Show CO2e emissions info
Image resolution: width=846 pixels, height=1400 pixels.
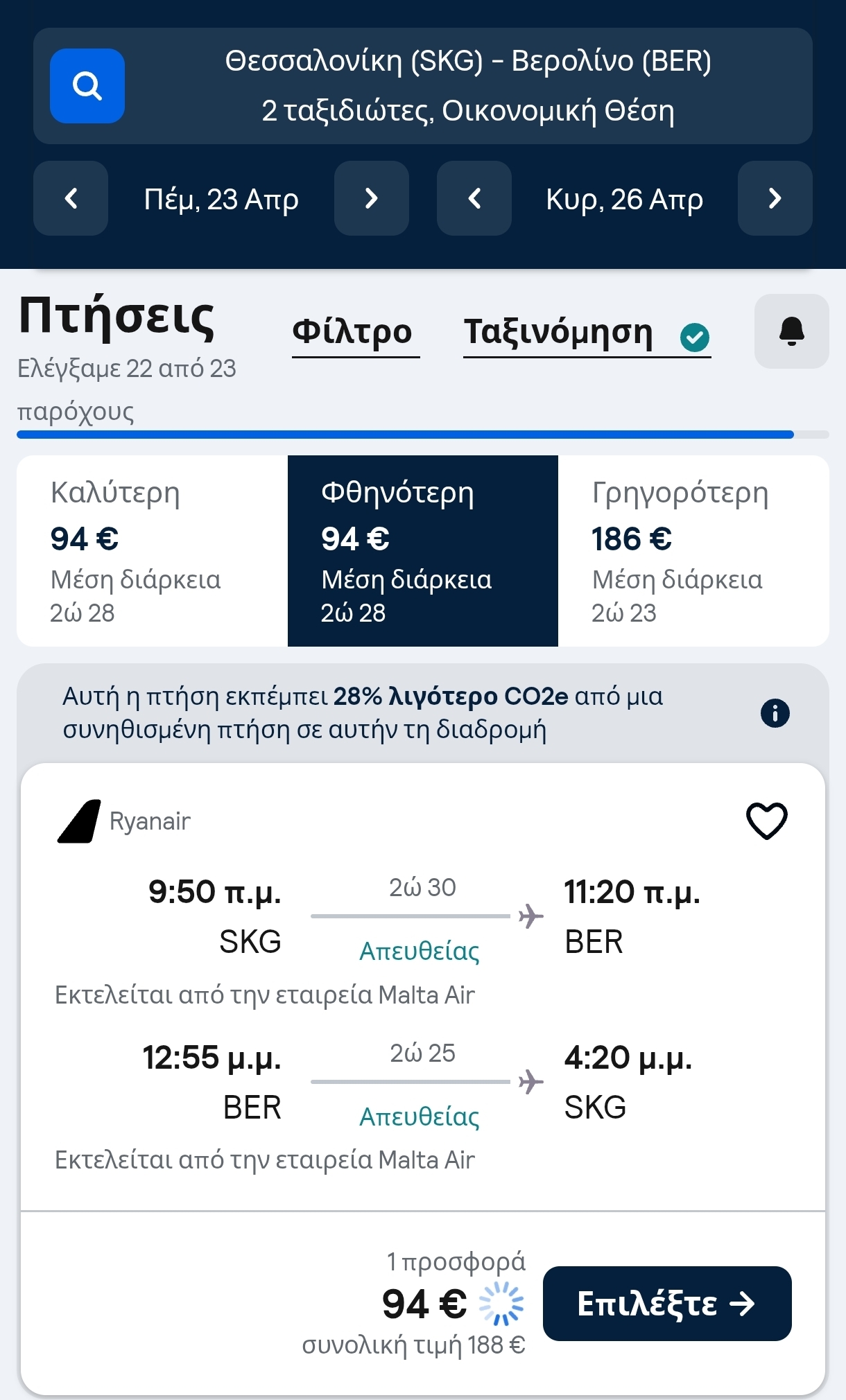[x=775, y=713]
